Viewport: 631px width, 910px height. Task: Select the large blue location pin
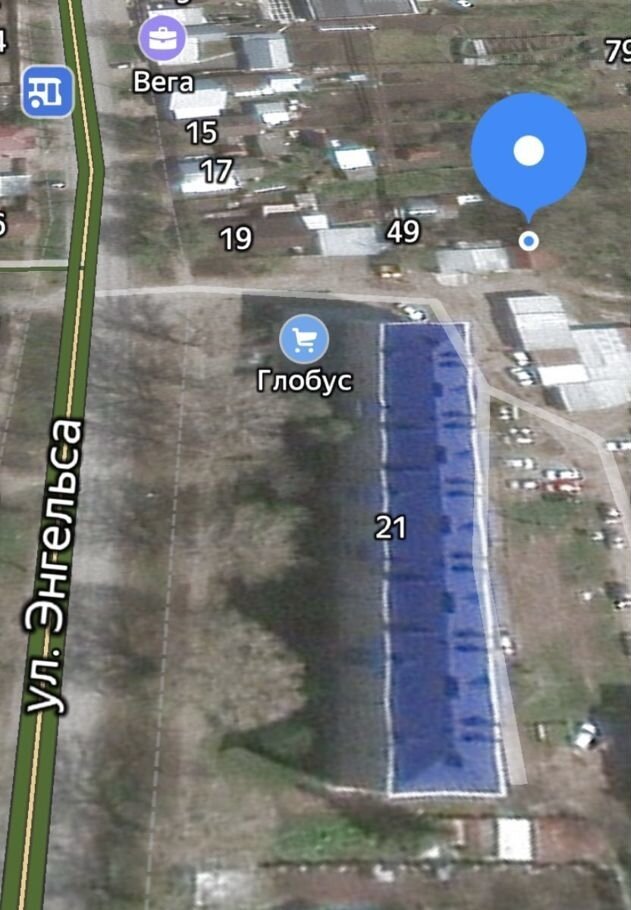[528, 152]
